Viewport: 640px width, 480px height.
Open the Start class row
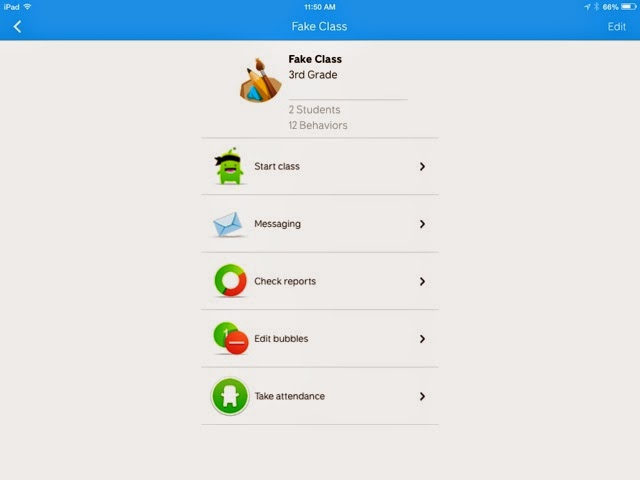319,167
